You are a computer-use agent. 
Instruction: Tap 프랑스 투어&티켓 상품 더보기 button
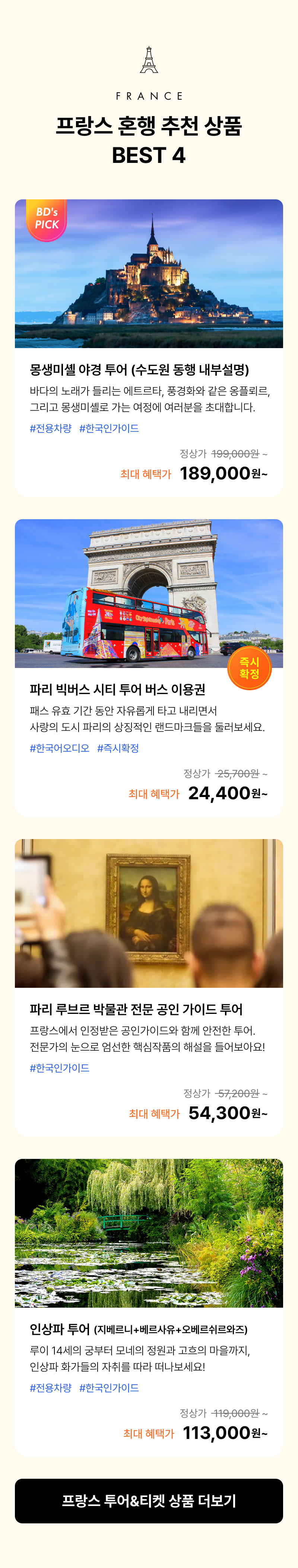(x=149, y=1500)
